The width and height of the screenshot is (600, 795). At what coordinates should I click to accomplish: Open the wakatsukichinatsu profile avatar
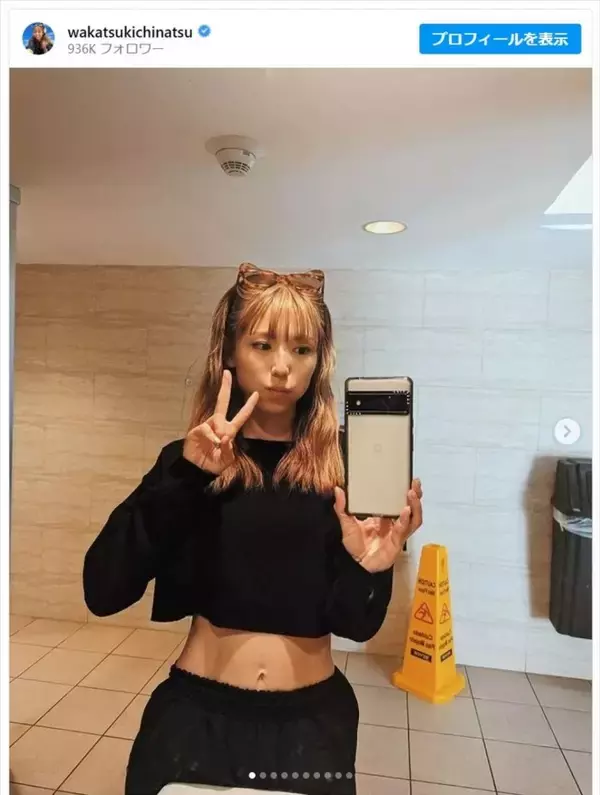[38, 39]
